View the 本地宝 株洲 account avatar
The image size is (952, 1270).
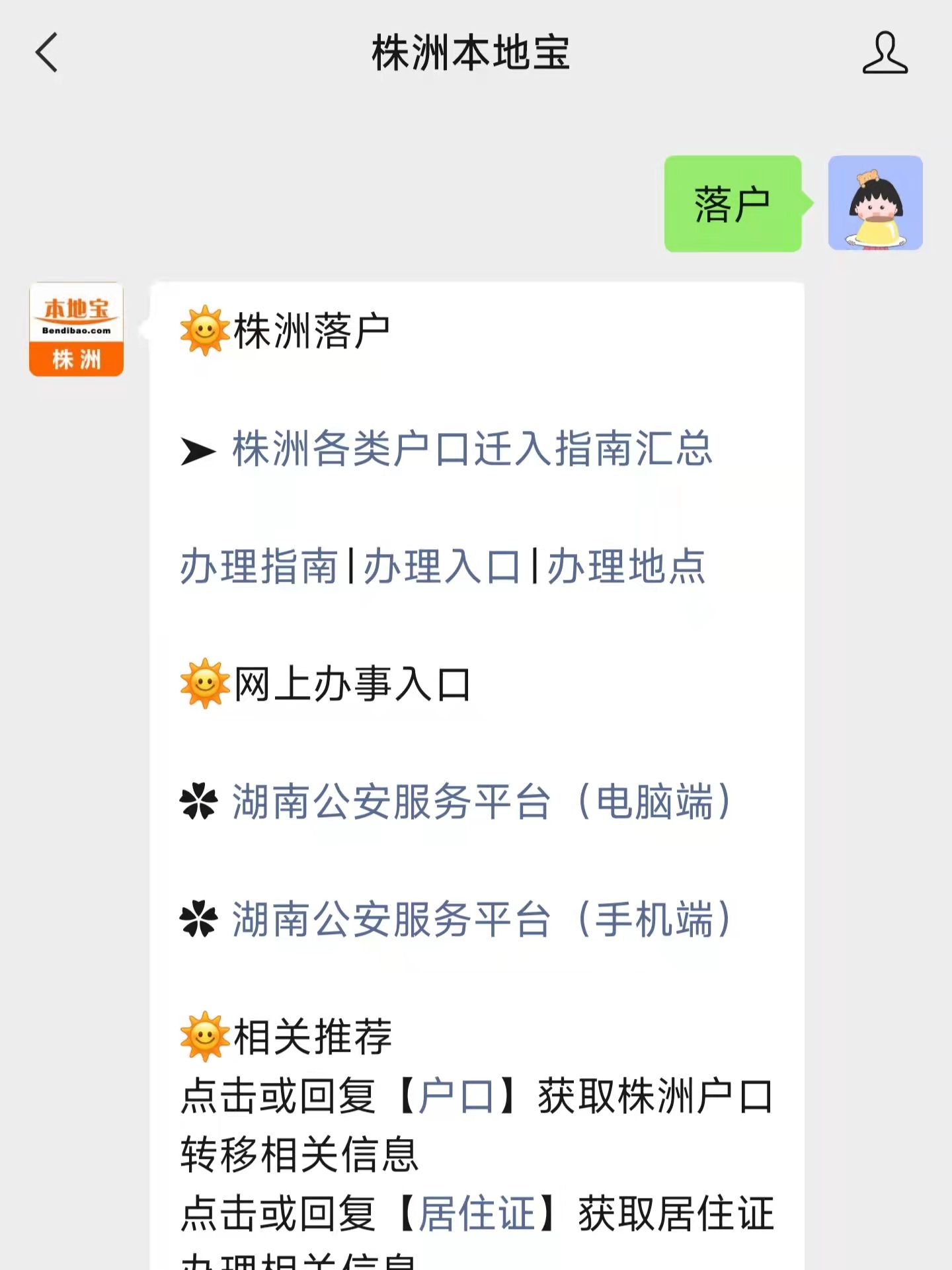77,330
